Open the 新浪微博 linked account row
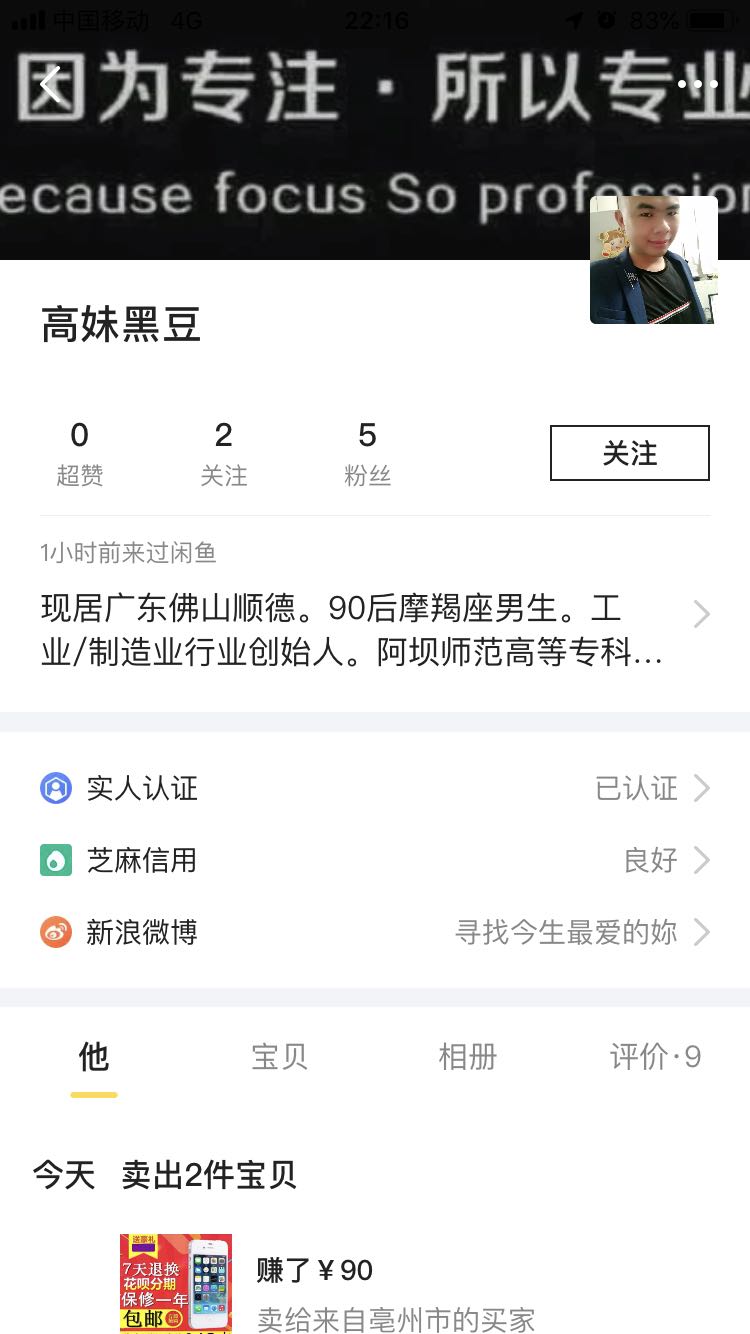This screenshot has height=1334, width=750. coord(375,932)
